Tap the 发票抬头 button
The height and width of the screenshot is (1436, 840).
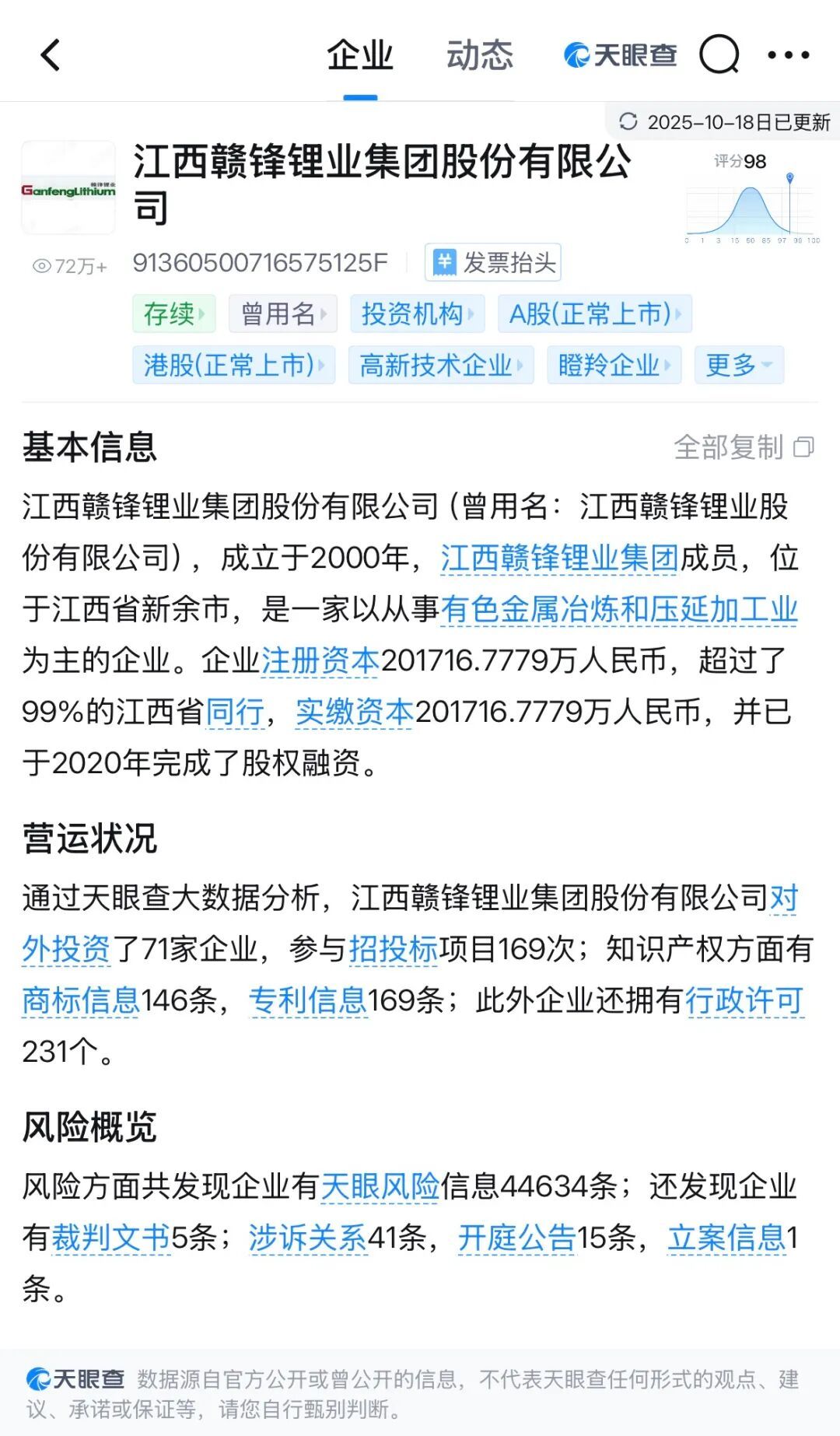click(x=493, y=263)
